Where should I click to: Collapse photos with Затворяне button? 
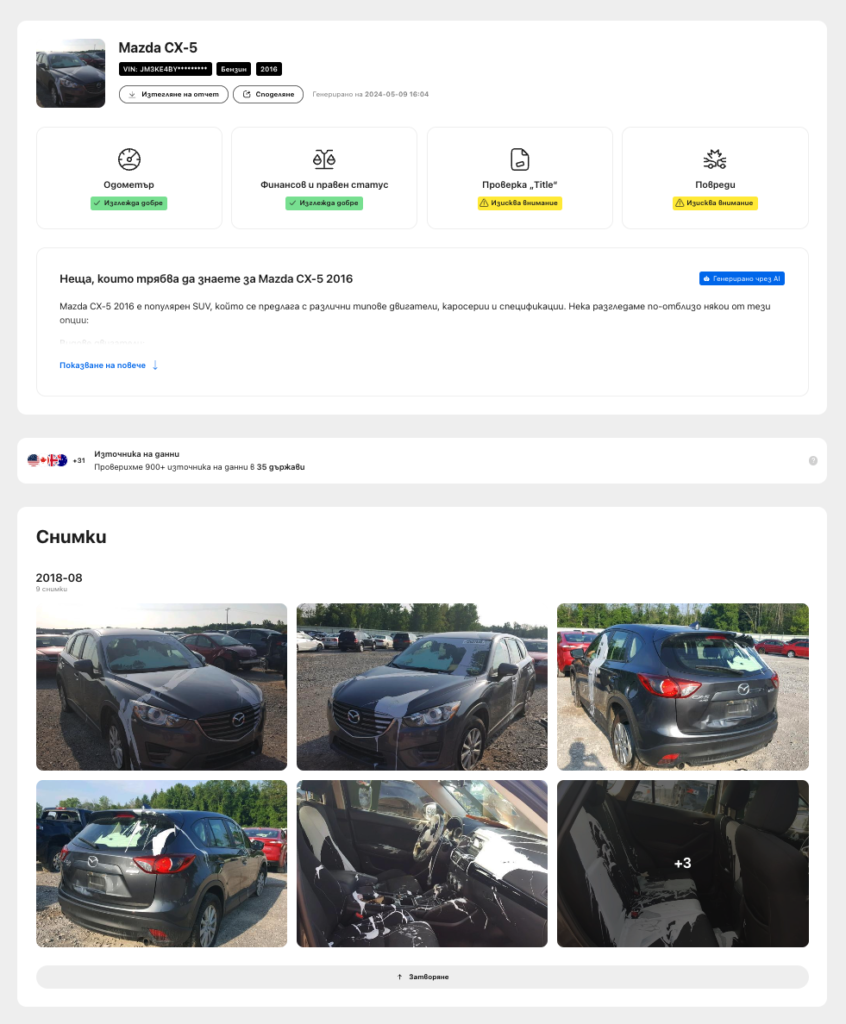pyautogui.click(x=422, y=976)
